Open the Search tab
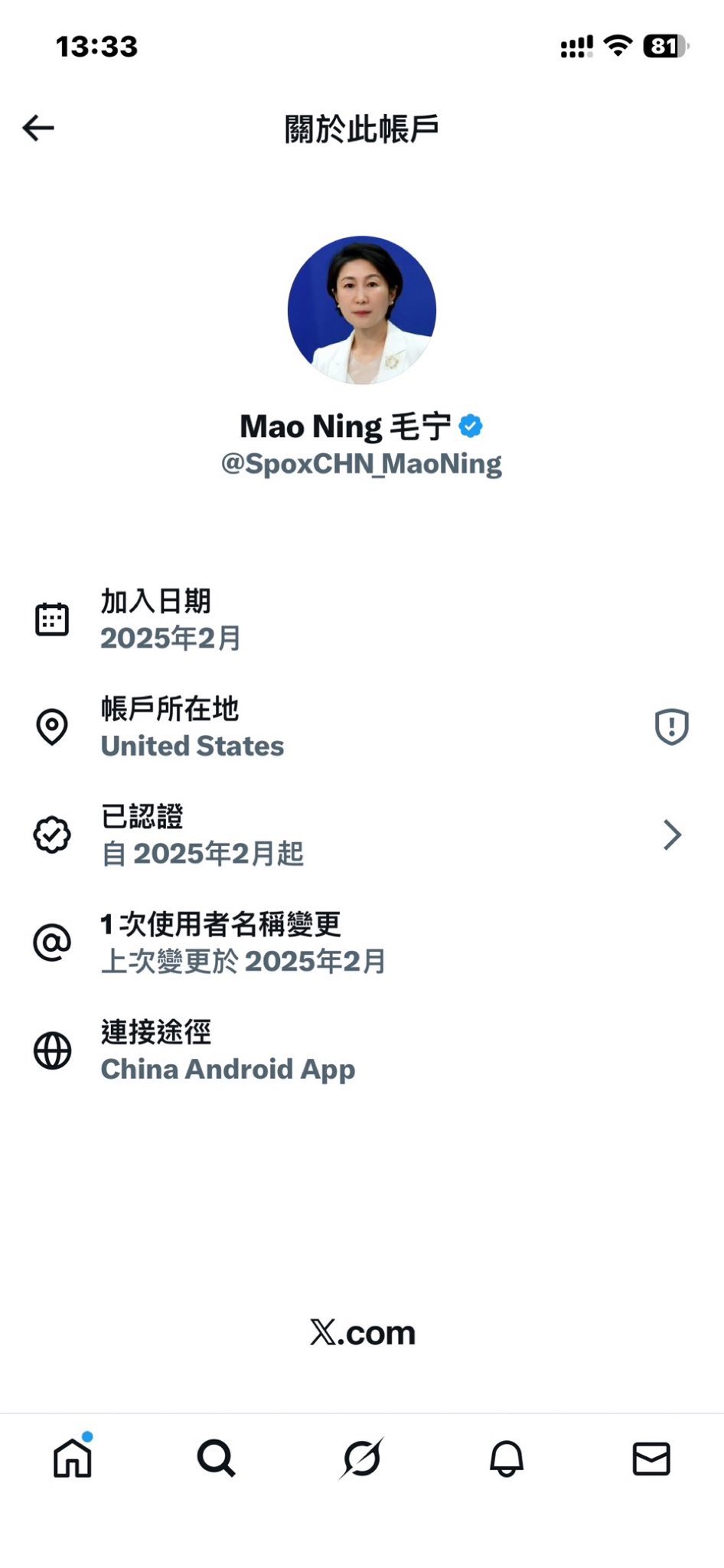This screenshot has width=724, height=1568. 217,1458
